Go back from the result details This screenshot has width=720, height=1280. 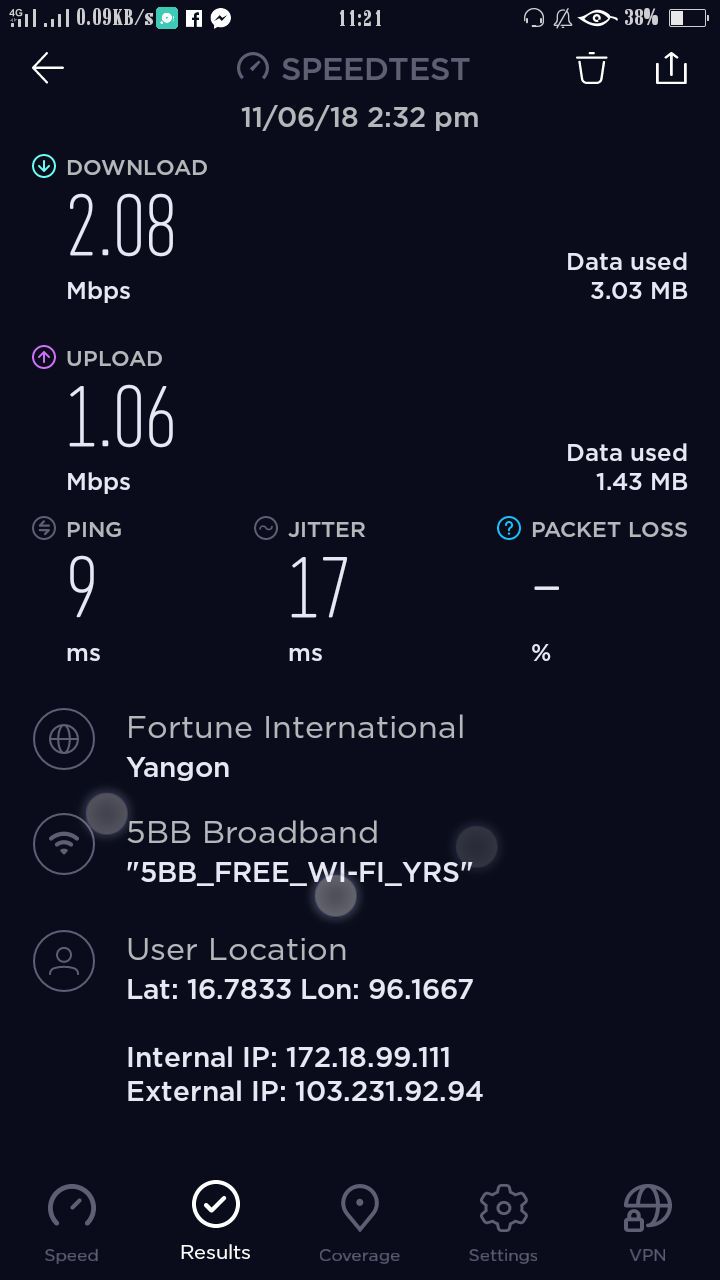[47, 68]
